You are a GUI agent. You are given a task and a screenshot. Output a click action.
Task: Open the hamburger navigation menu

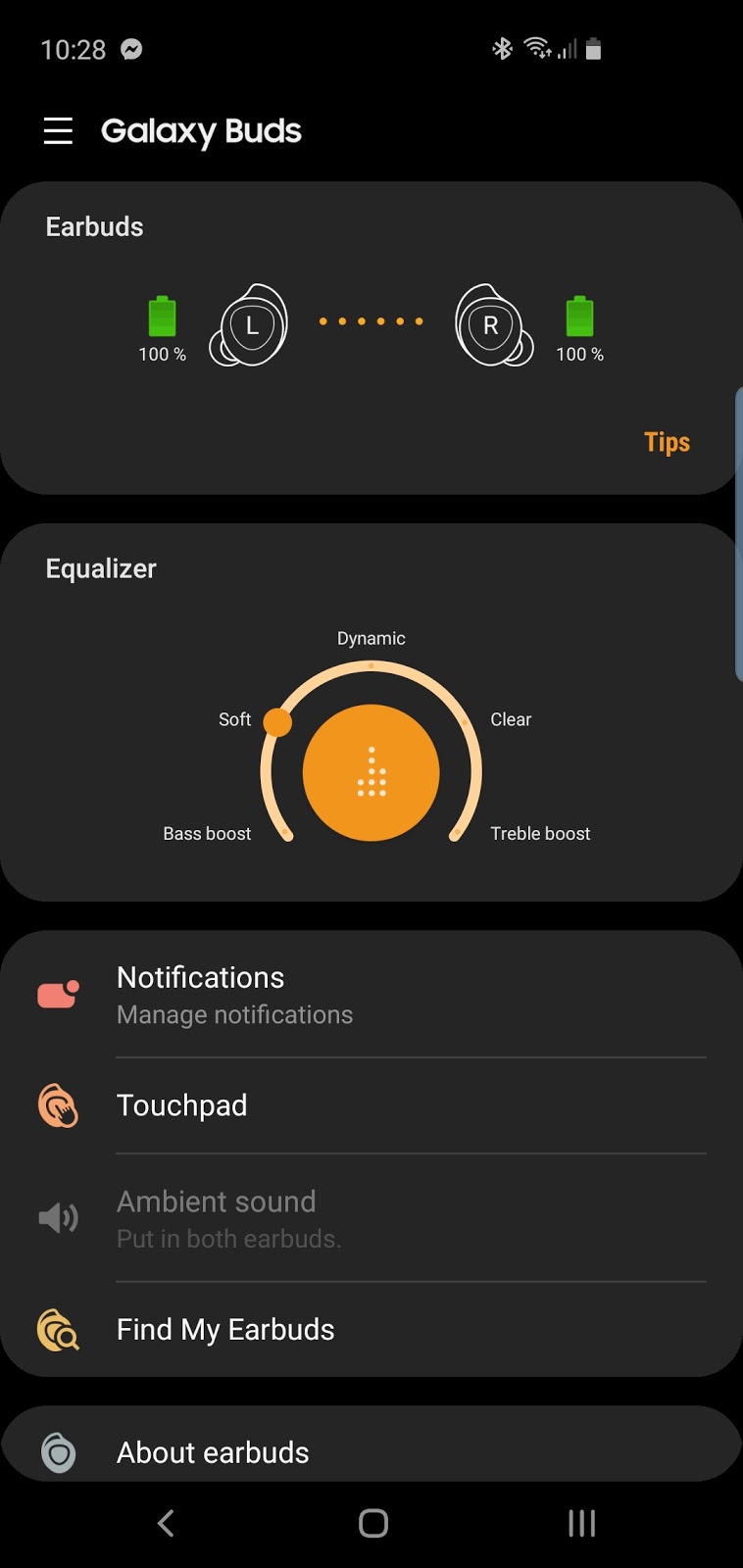click(x=58, y=131)
